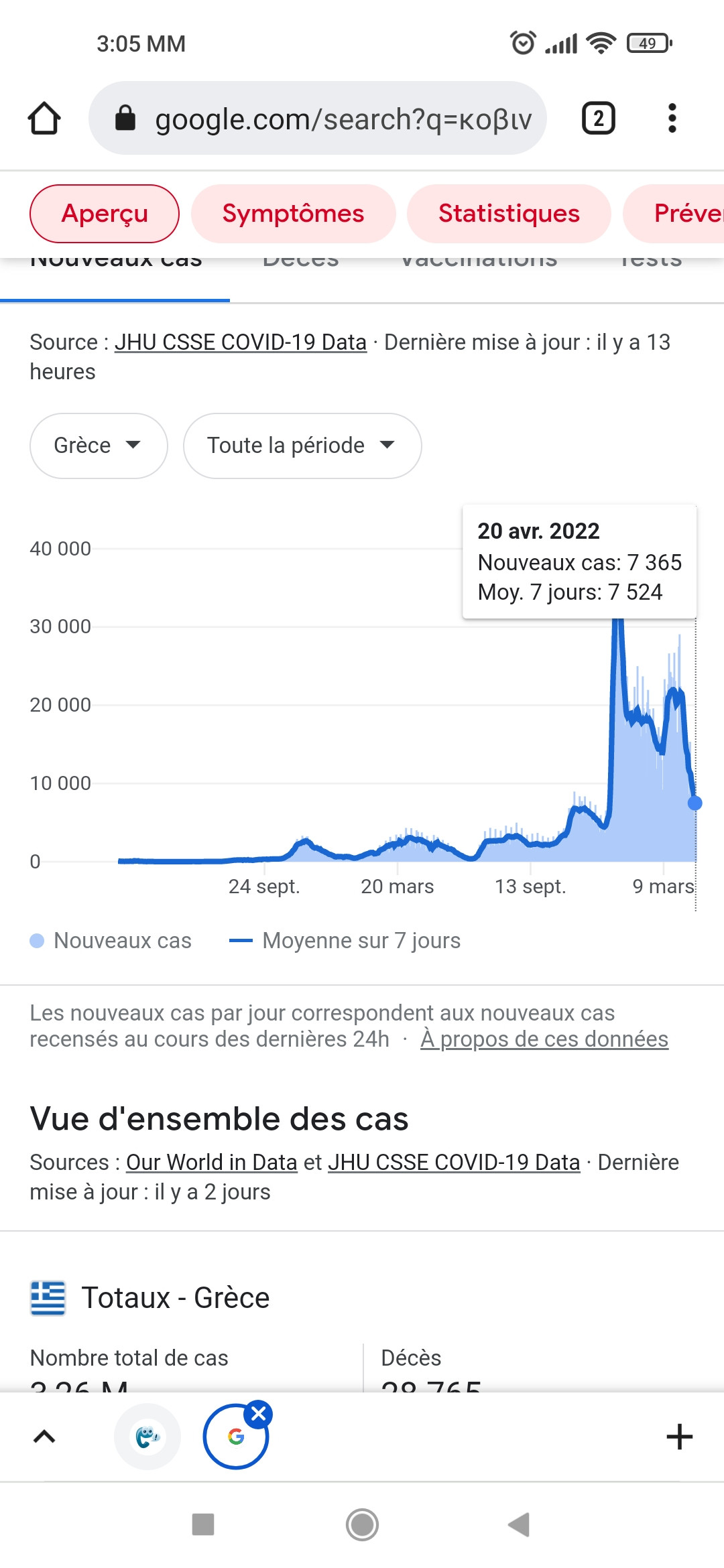Screen dimensions: 724x1568
Task: Visit the Our World in Data source
Action: 211,1163
